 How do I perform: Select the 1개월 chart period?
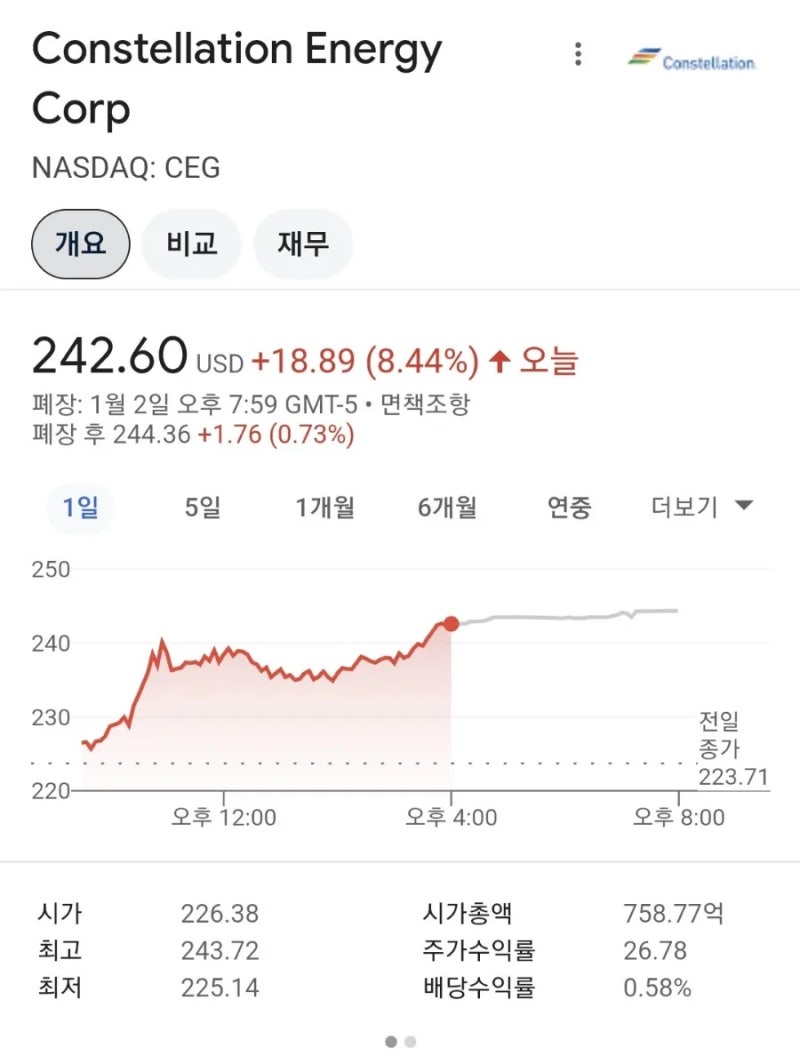pyautogui.click(x=324, y=507)
